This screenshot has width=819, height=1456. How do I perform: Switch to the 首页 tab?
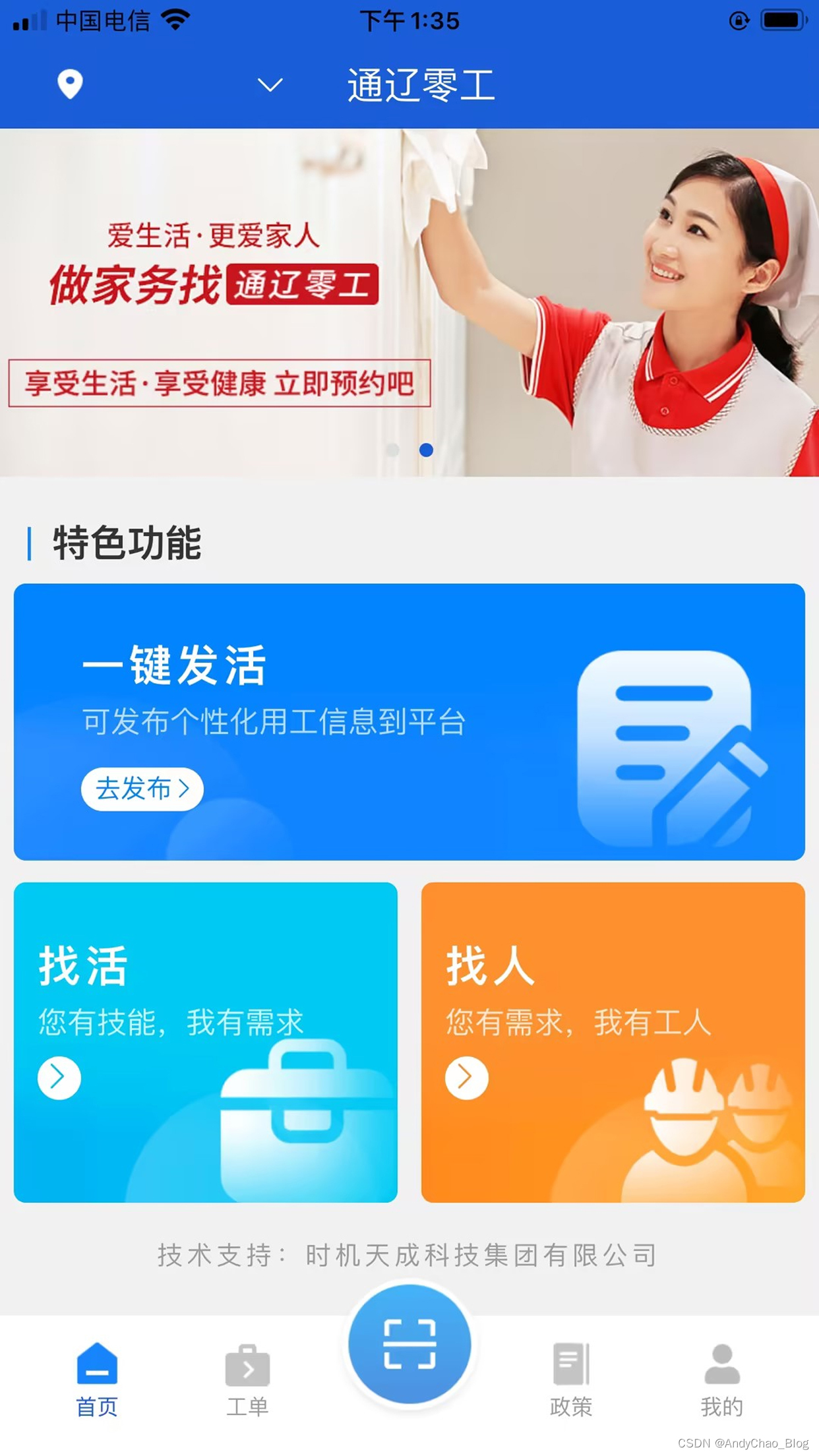pyautogui.click(x=97, y=1380)
